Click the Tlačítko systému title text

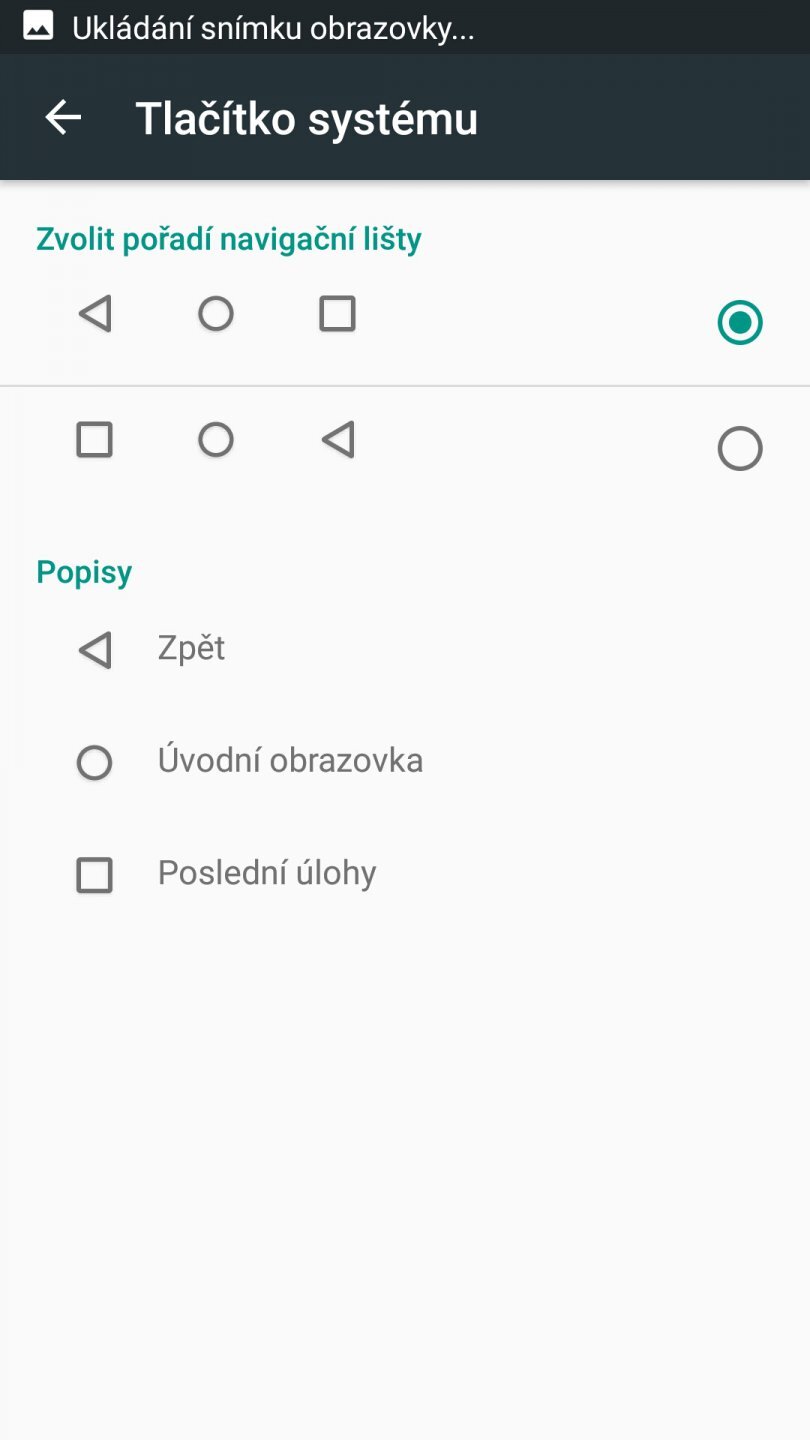[307, 117]
